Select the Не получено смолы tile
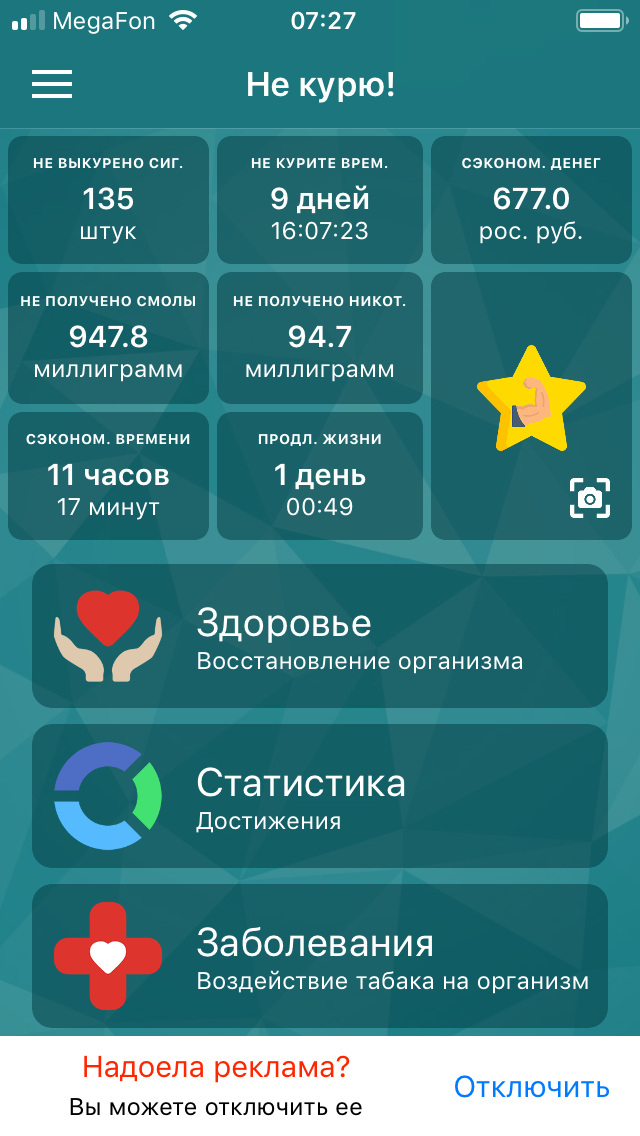 [x=109, y=338]
